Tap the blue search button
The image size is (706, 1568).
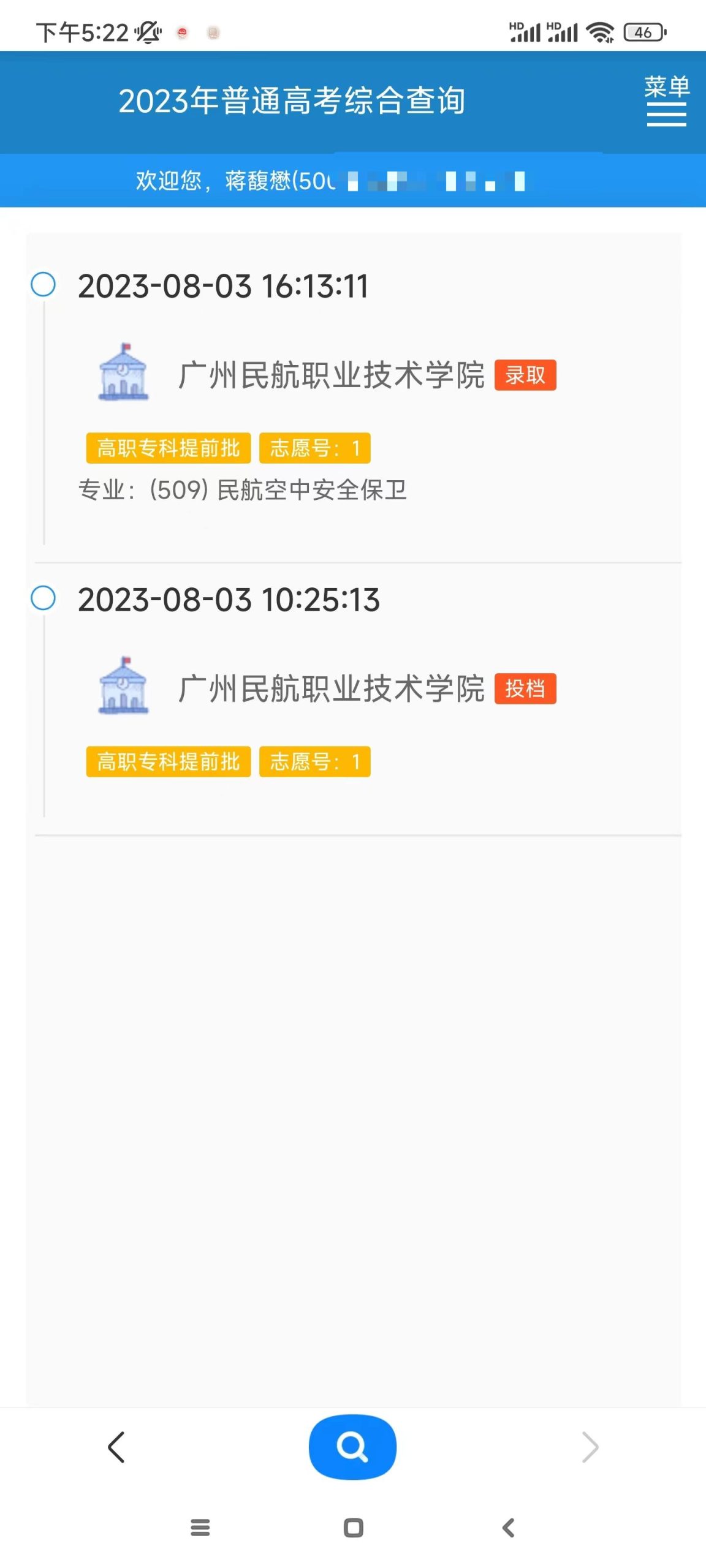tap(352, 1447)
